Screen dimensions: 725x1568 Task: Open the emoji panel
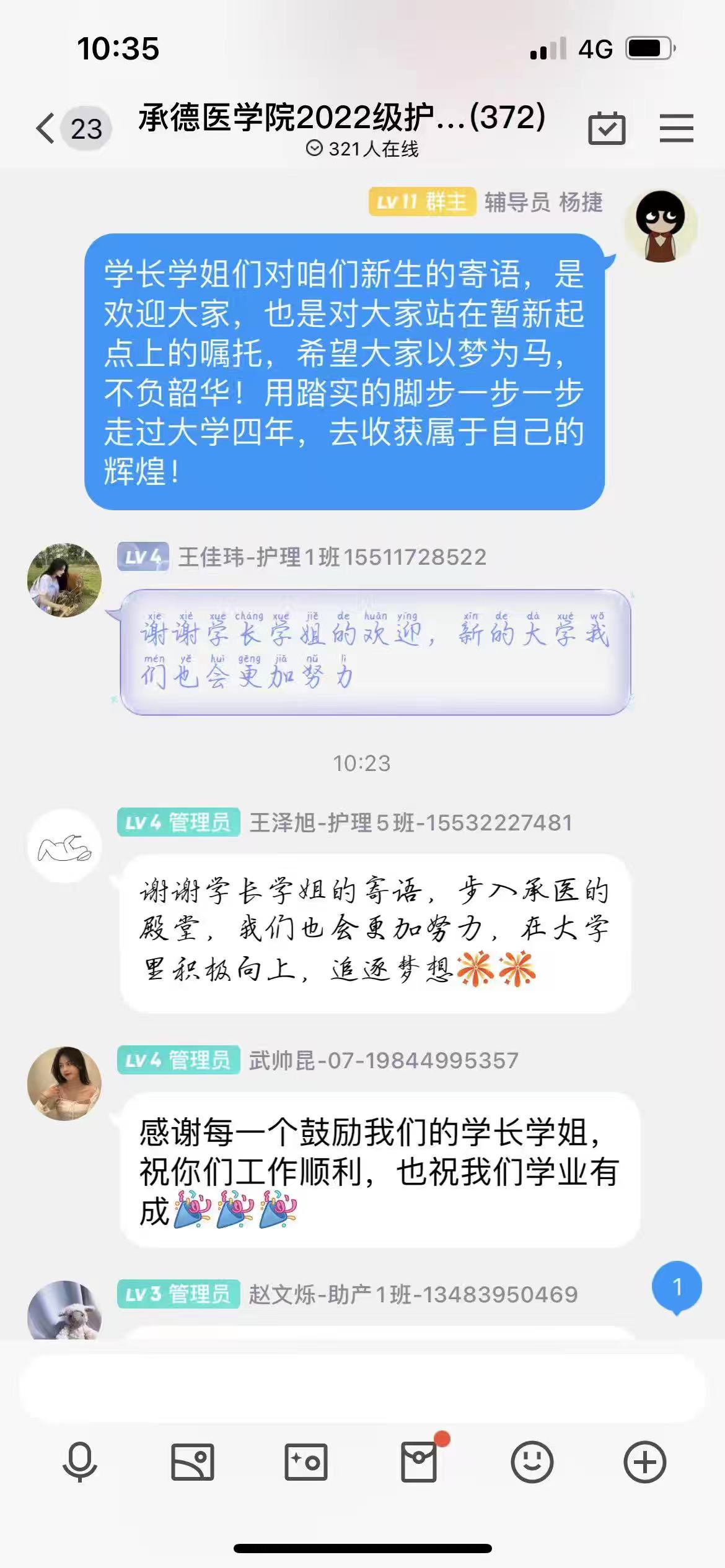tap(532, 1462)
